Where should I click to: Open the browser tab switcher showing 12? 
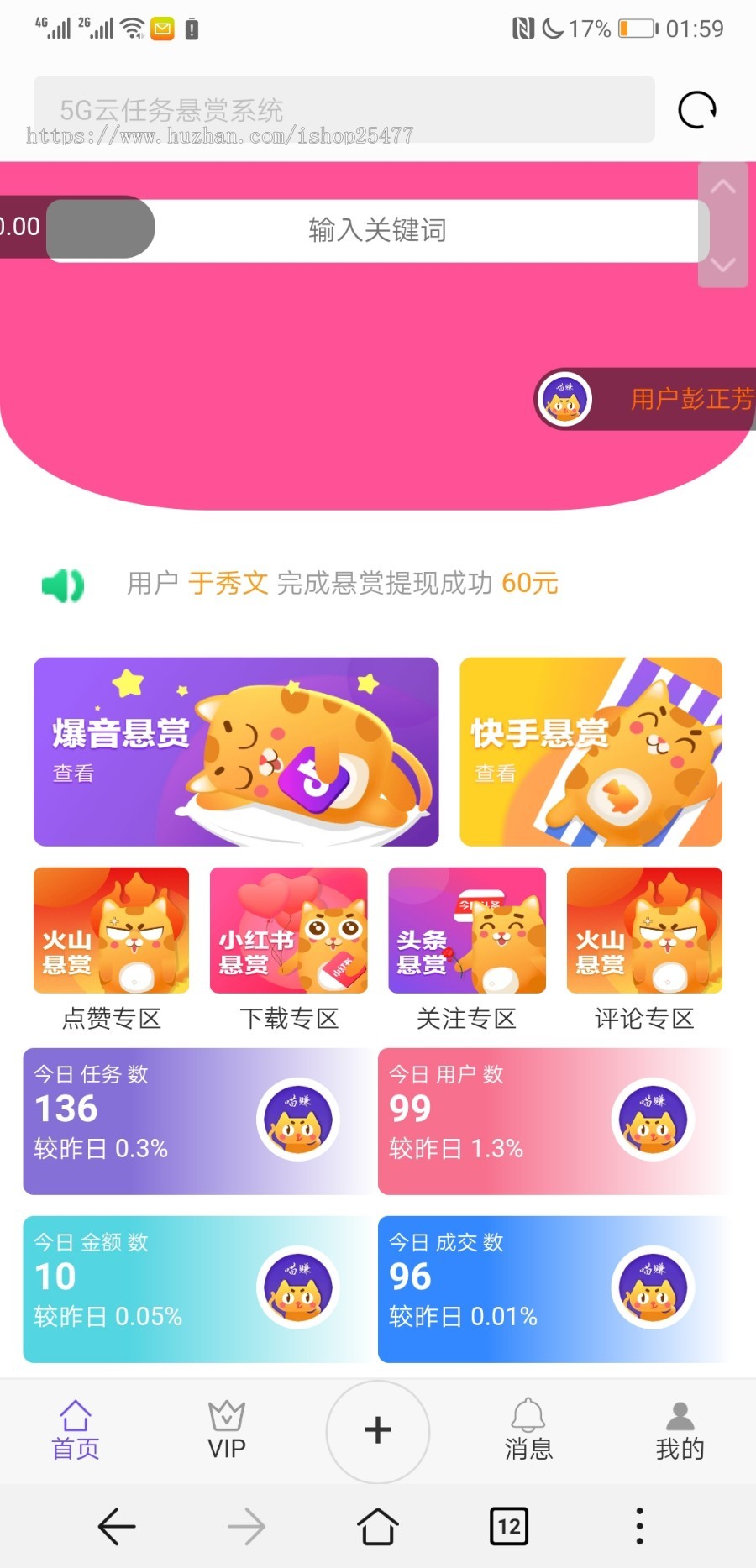[x=507, y=1527]
